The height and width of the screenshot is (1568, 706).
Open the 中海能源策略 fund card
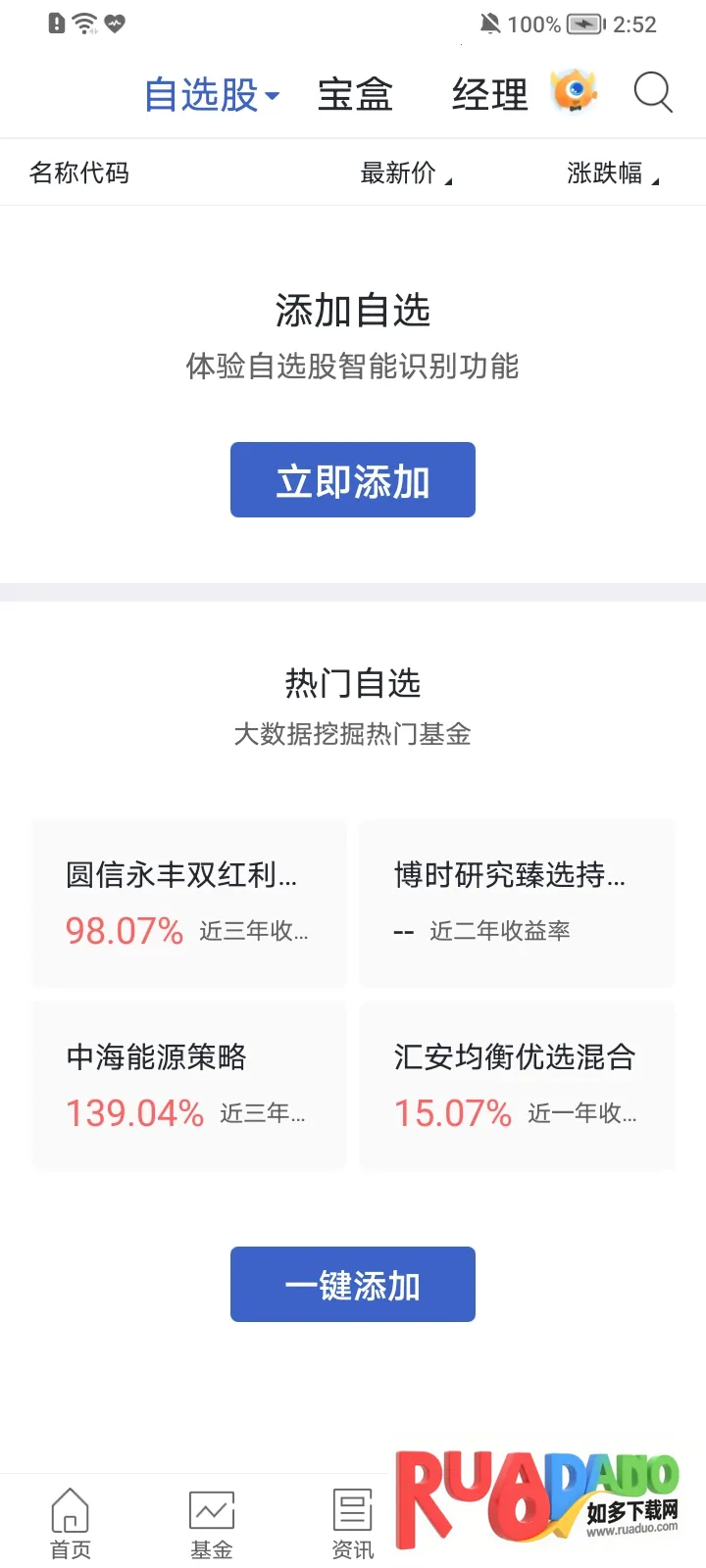pyautogui.click(x=189, y=1085)
